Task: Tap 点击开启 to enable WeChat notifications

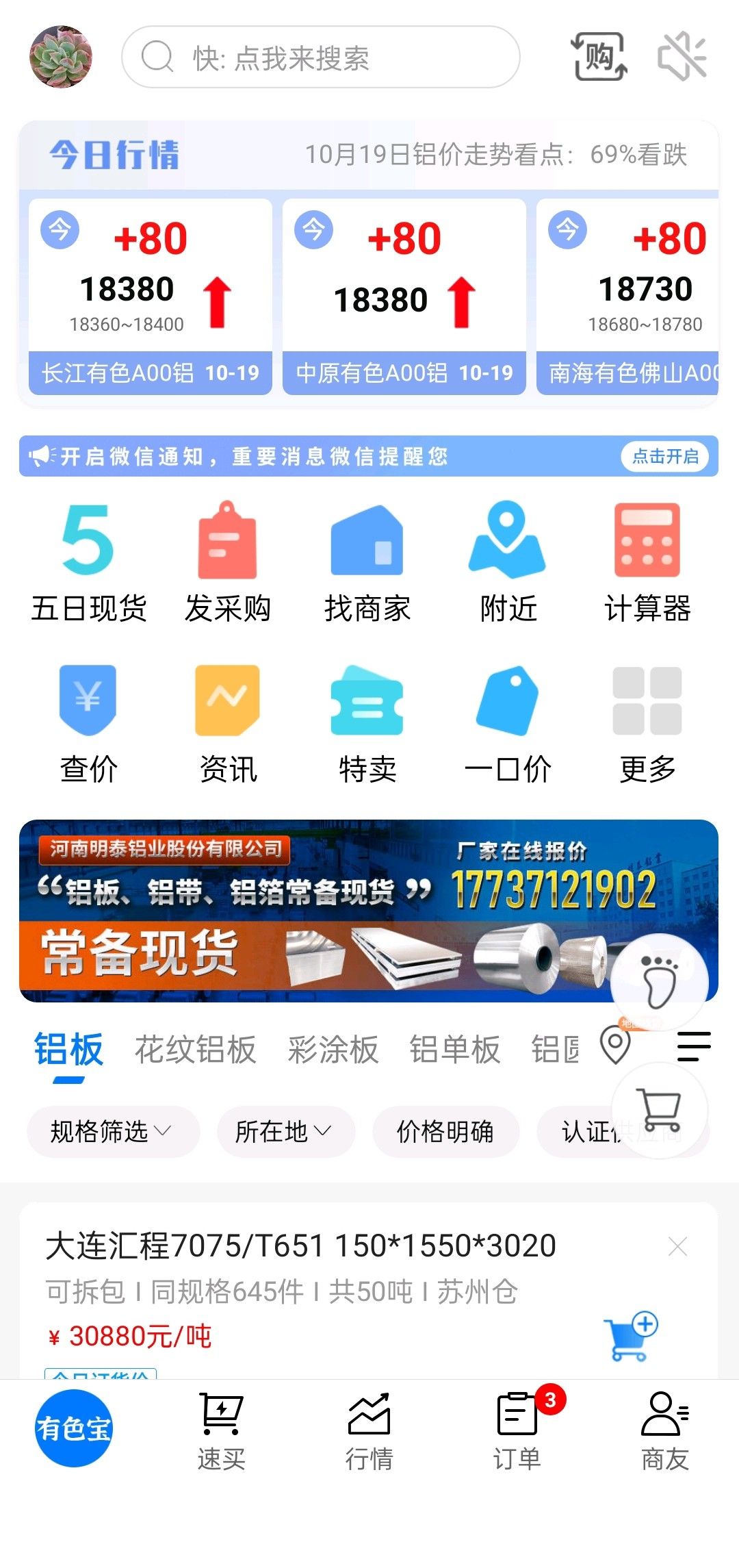Action: click(x=664, y=456)
